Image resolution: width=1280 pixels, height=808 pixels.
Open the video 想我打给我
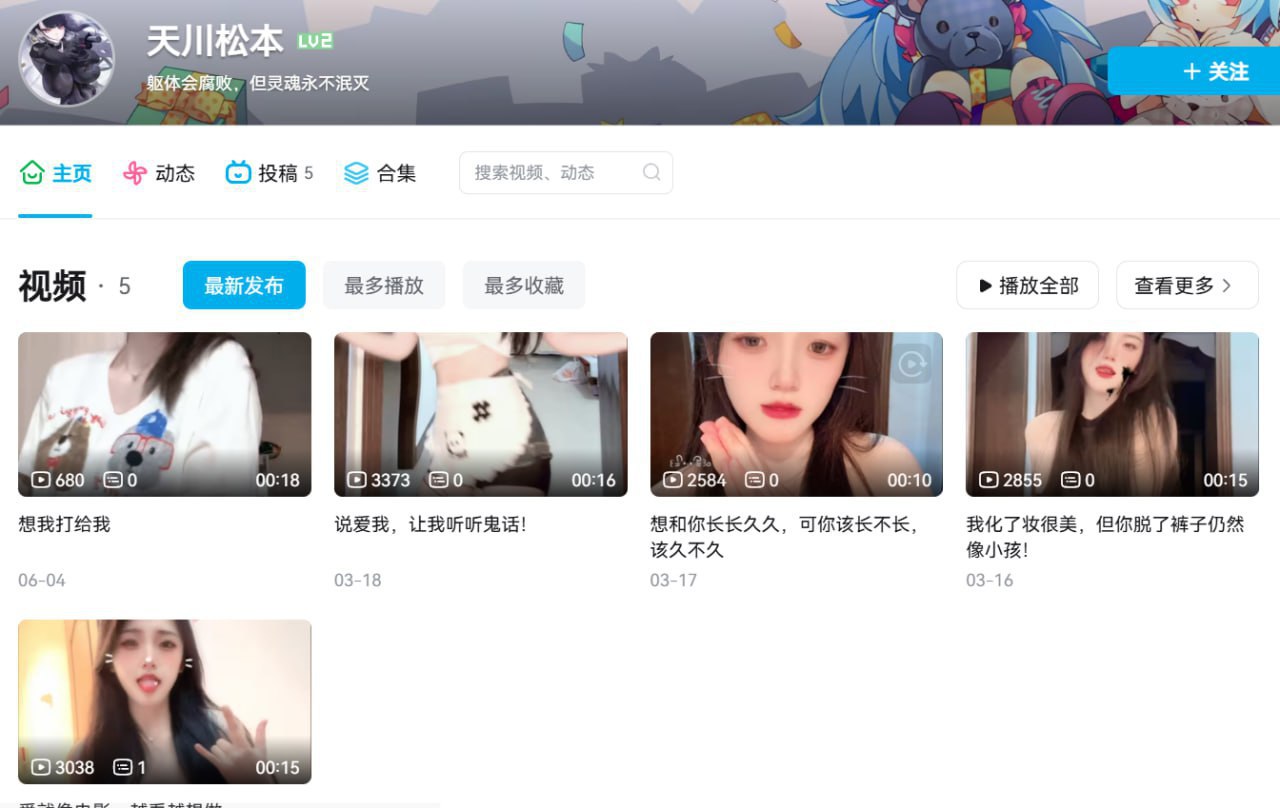(165, 414)
